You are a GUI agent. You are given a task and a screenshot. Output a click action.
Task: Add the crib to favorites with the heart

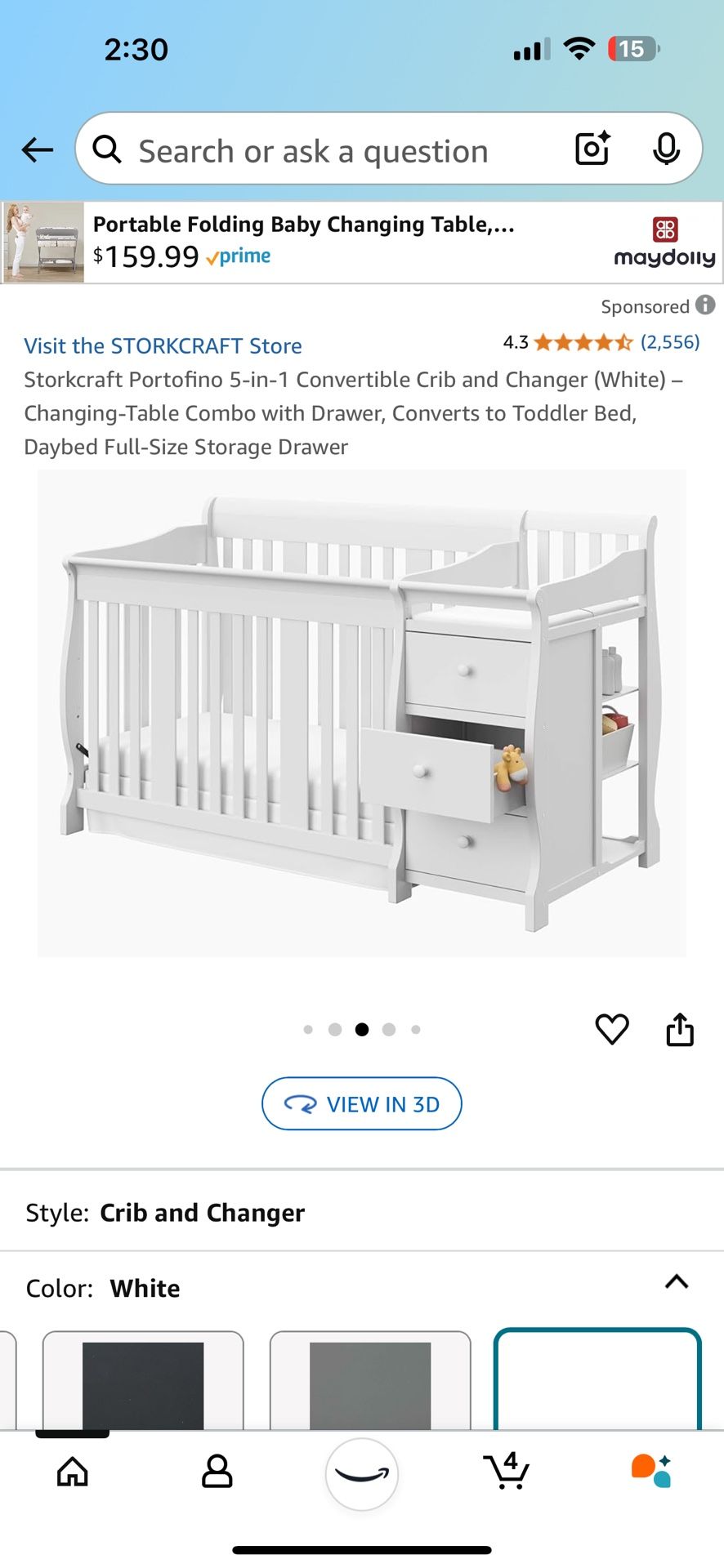612,1029
